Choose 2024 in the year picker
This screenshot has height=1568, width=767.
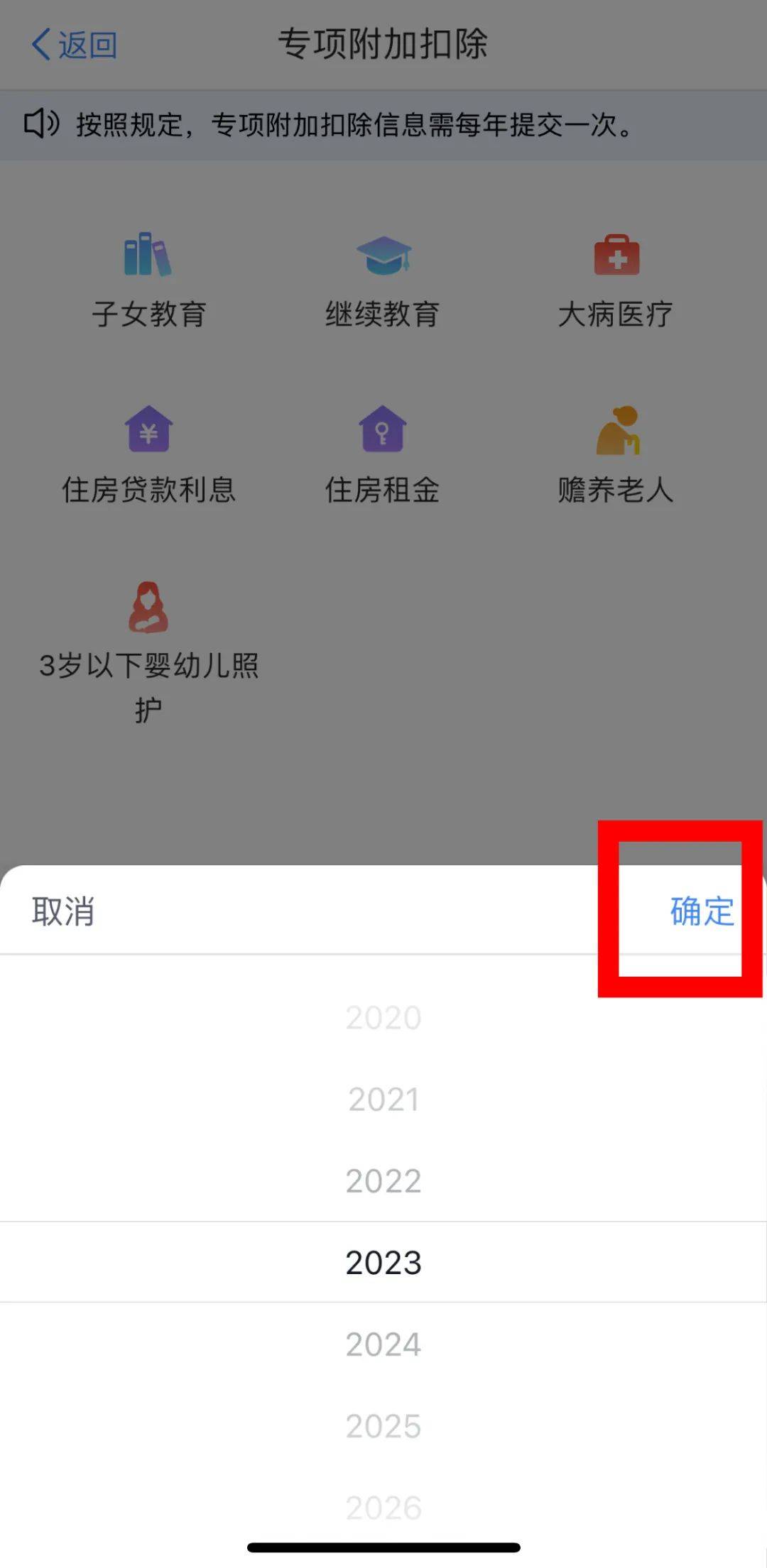coord(383,1344)
